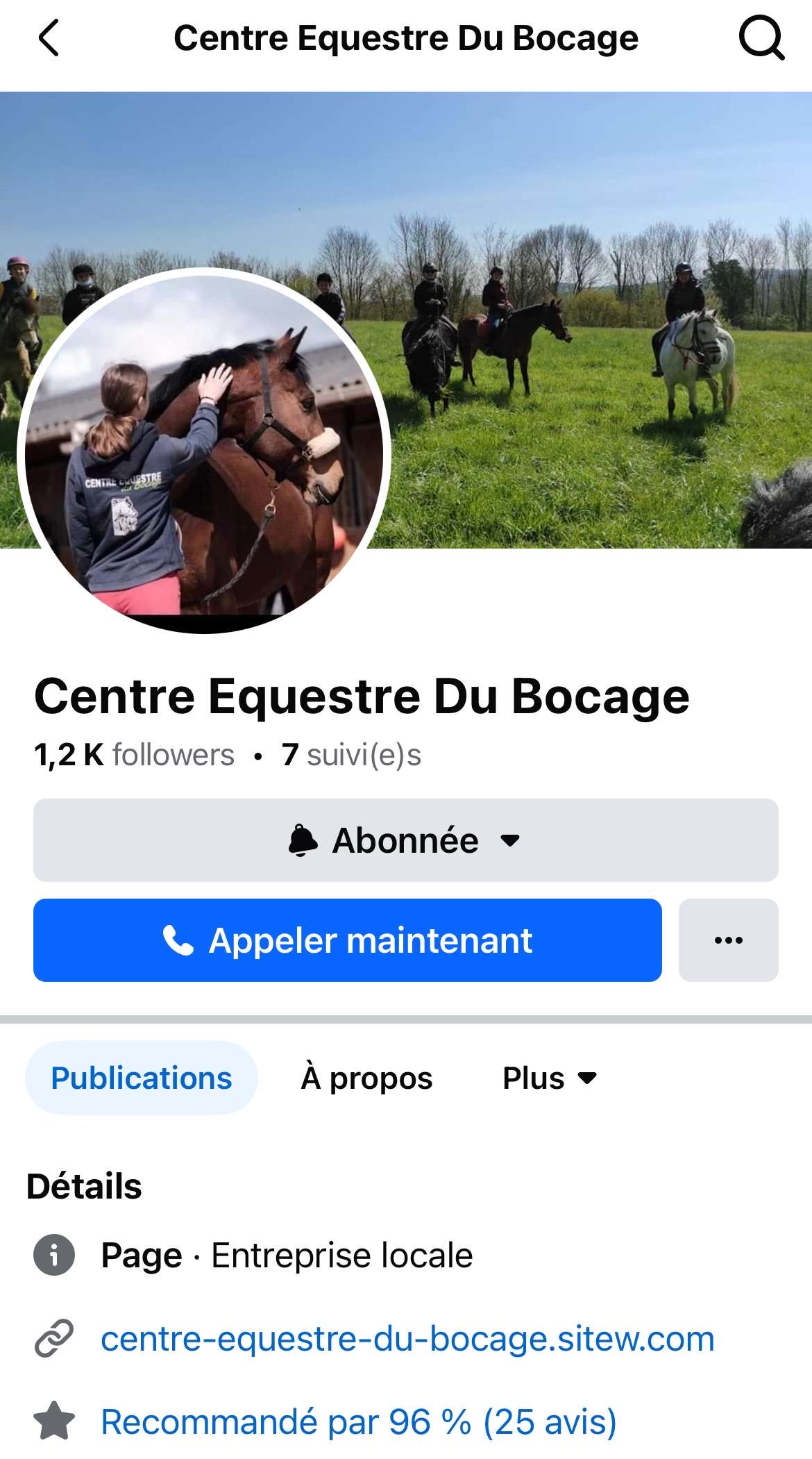812x1459 pixels.
Task: Go back using the top-left arrow
Action: pyautogui.click(x=49, y=38)
